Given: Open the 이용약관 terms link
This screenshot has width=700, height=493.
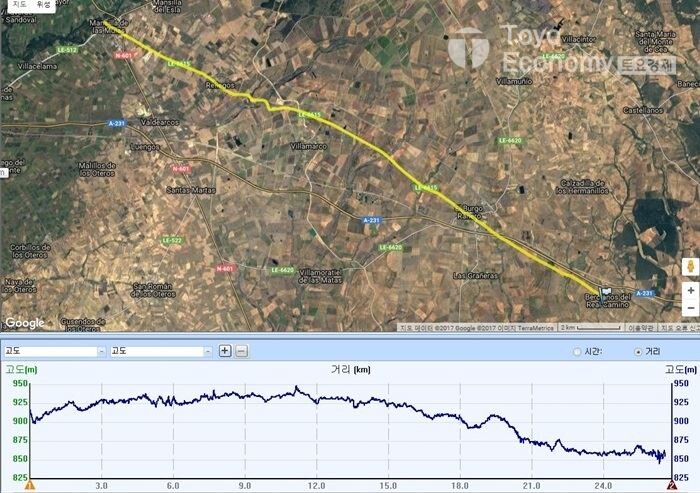Looking at the screenshot, I should pos(641,327).
